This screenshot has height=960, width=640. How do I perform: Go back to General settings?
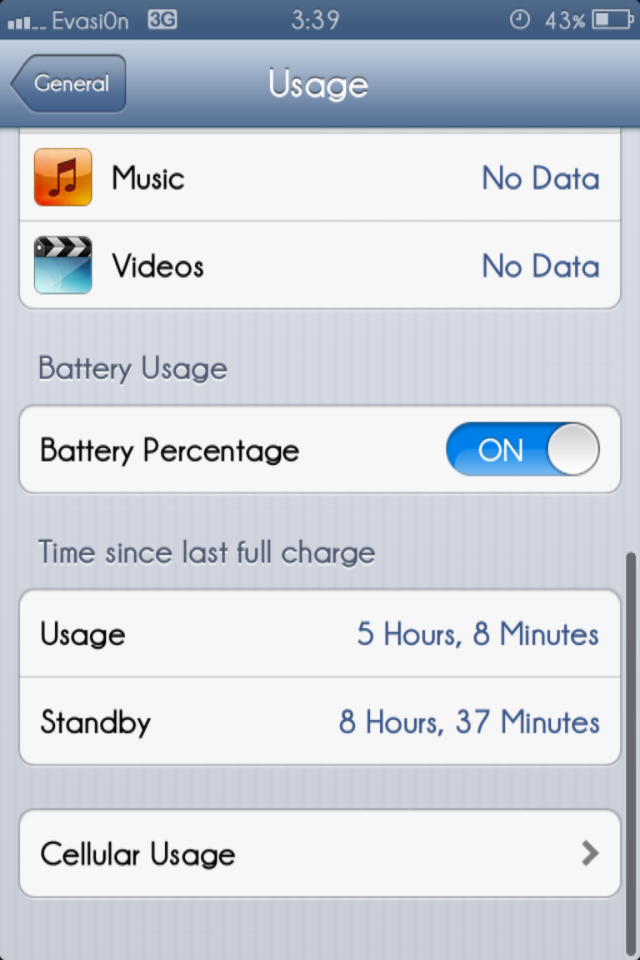[x=69, y=83]
